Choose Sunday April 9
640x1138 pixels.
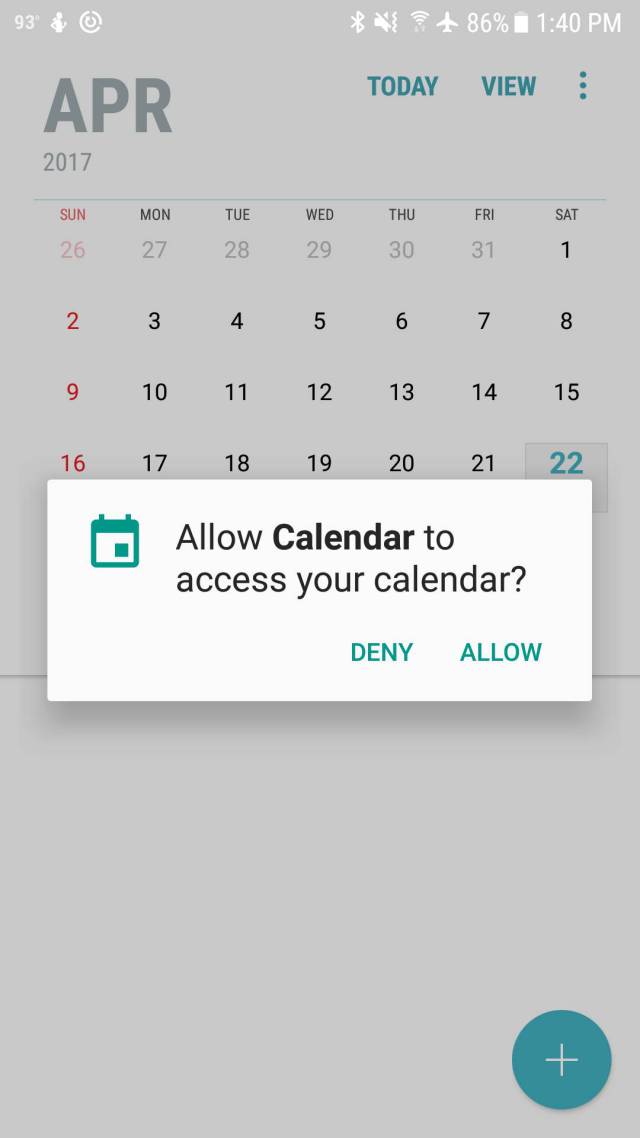click(73, 392)
